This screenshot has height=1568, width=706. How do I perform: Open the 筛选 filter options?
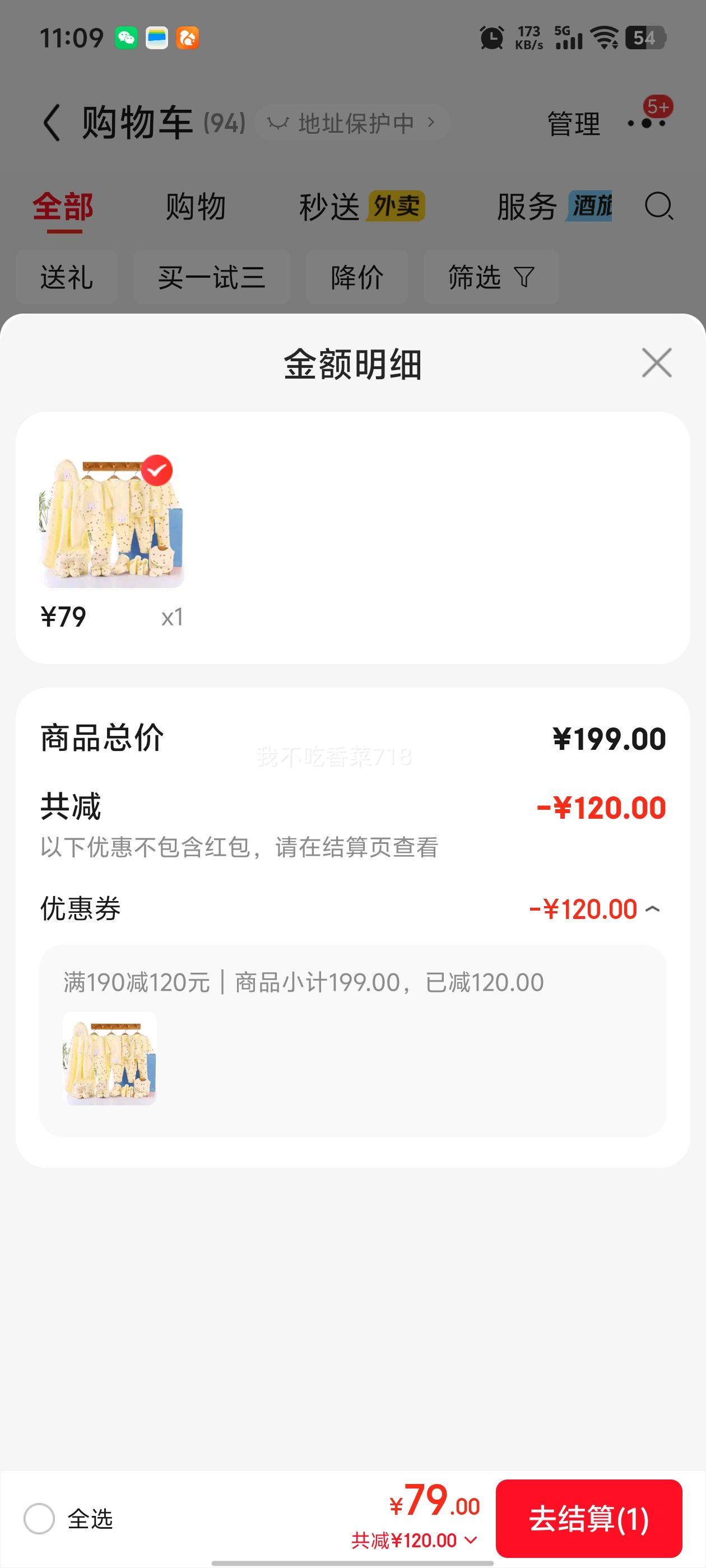pyautogui.click(x=491, y=278)
